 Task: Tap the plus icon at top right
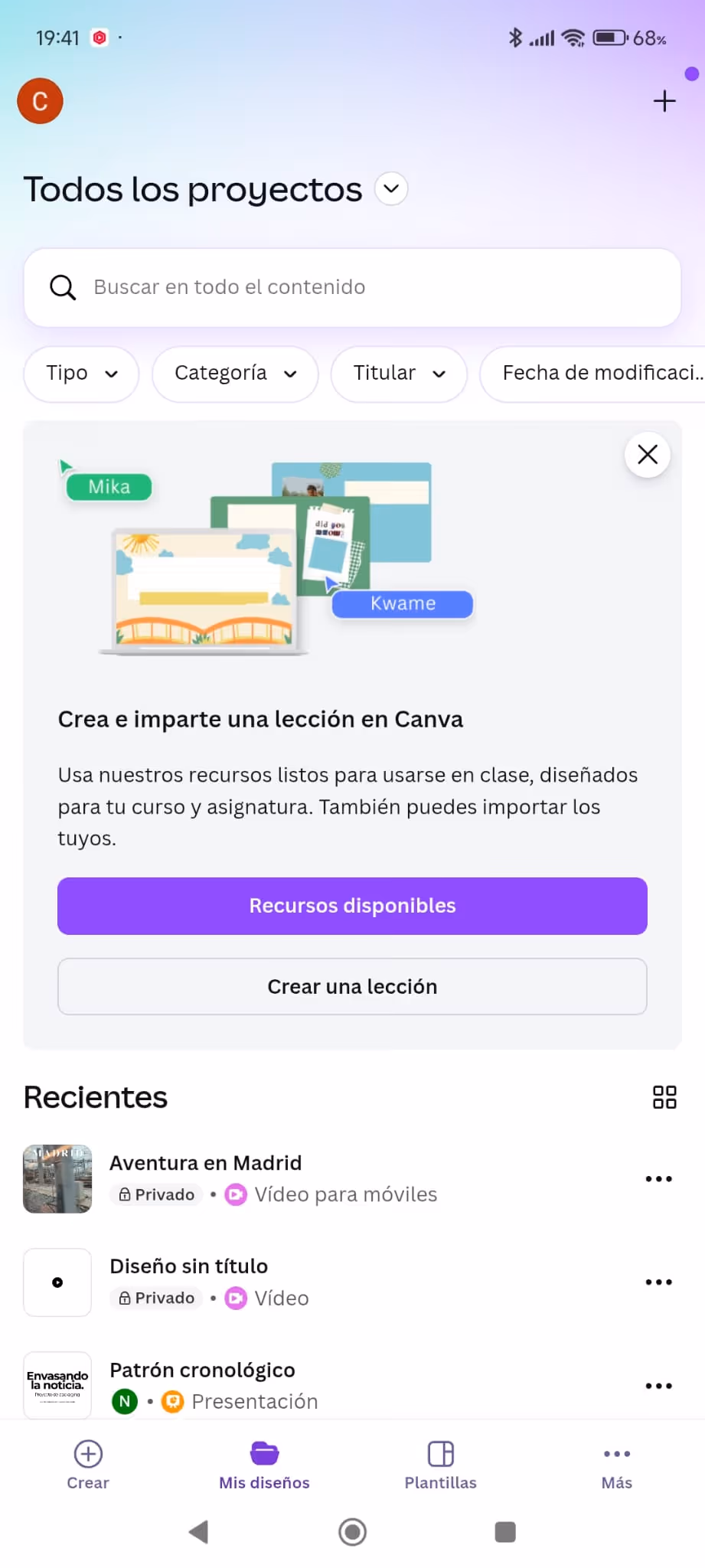[664, 100]
